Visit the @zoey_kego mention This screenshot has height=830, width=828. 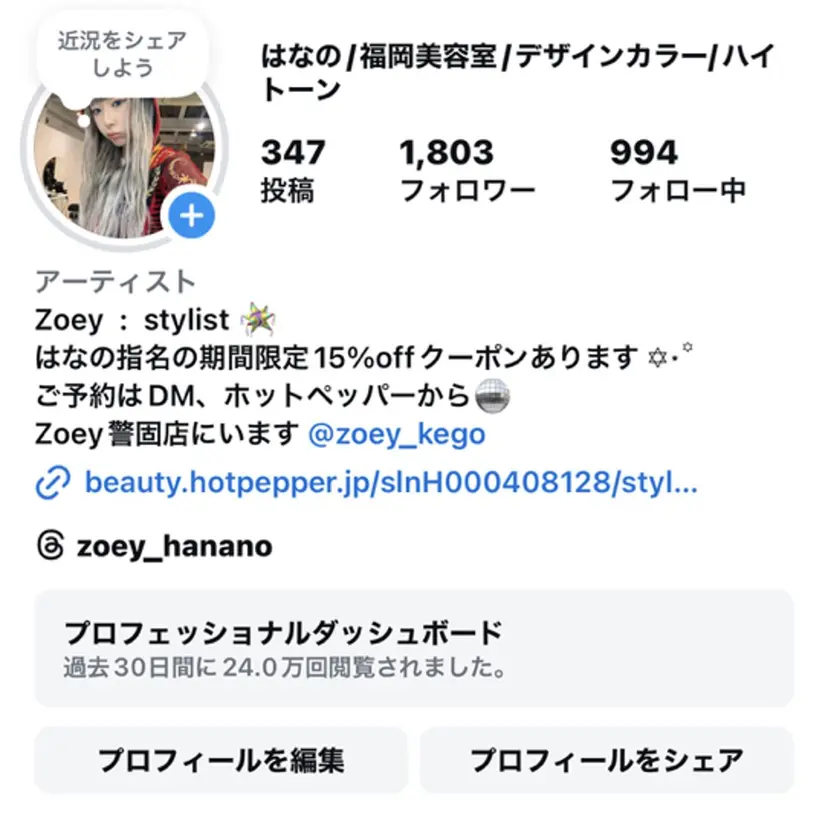(x=397, y=435)
